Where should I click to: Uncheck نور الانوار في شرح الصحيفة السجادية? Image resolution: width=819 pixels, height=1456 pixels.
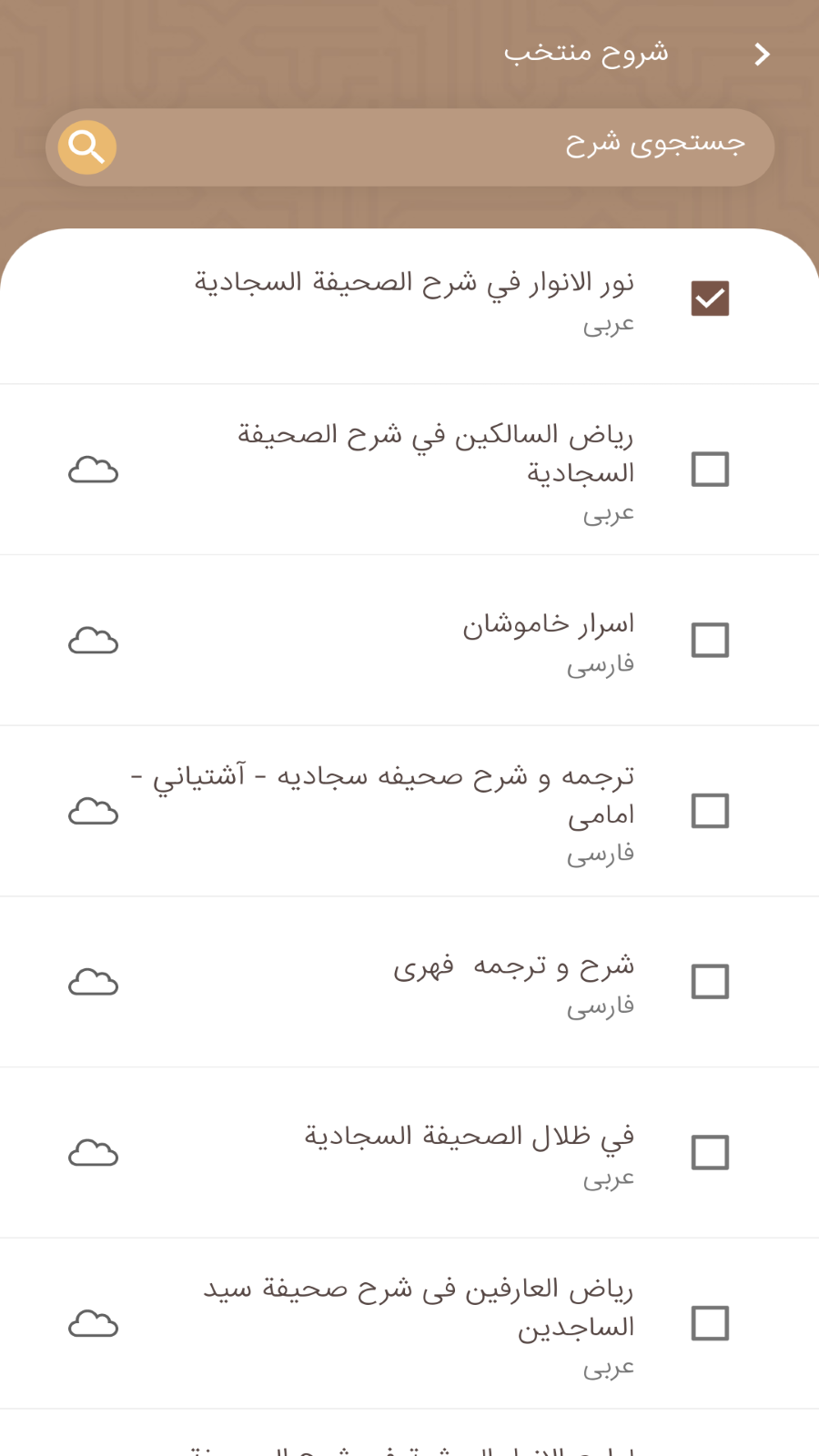(x=710, y=298)
